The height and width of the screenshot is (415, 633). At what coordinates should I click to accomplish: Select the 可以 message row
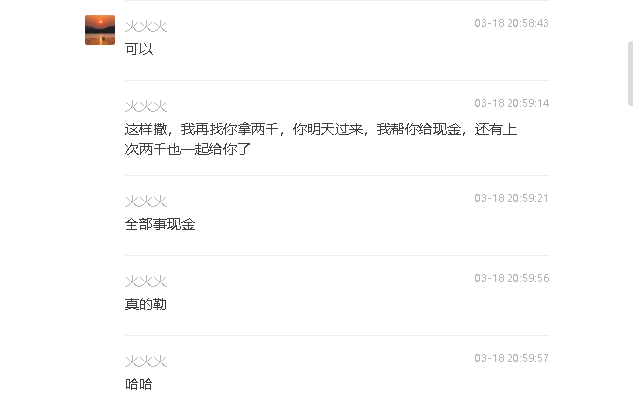(x=139, y=49)
